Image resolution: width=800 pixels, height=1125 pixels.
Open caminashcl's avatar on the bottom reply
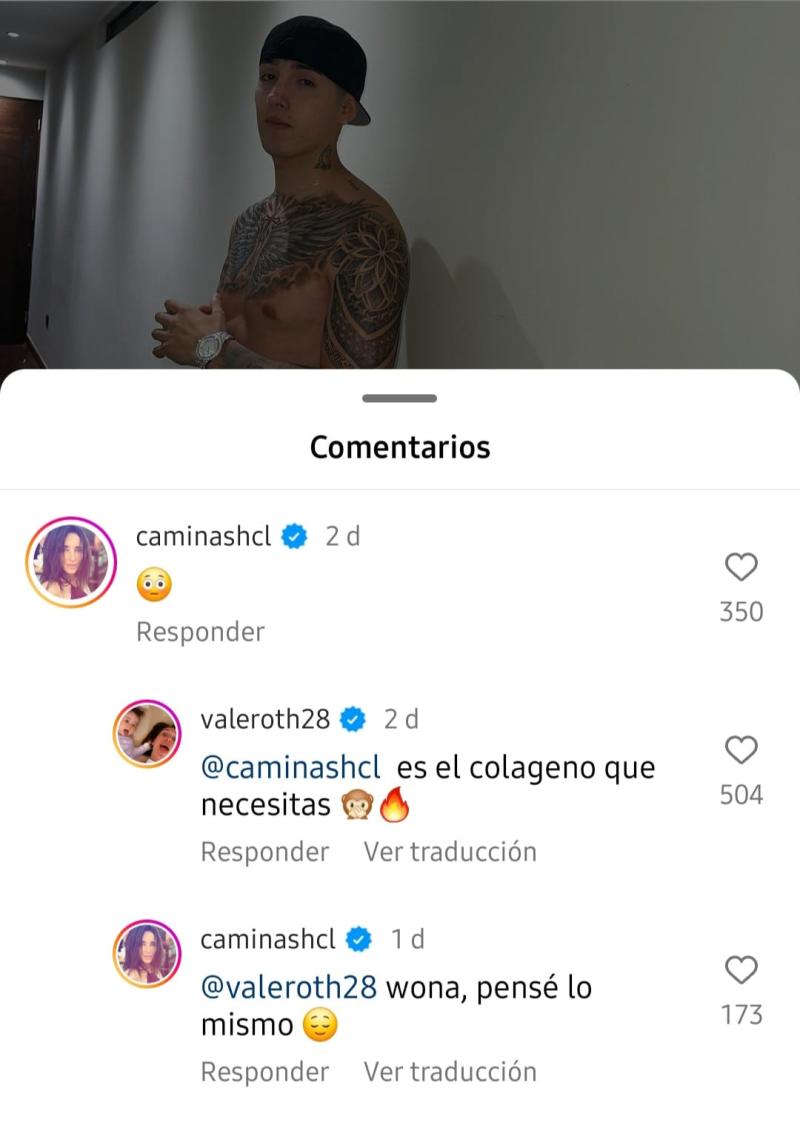(x=148, y=953)
